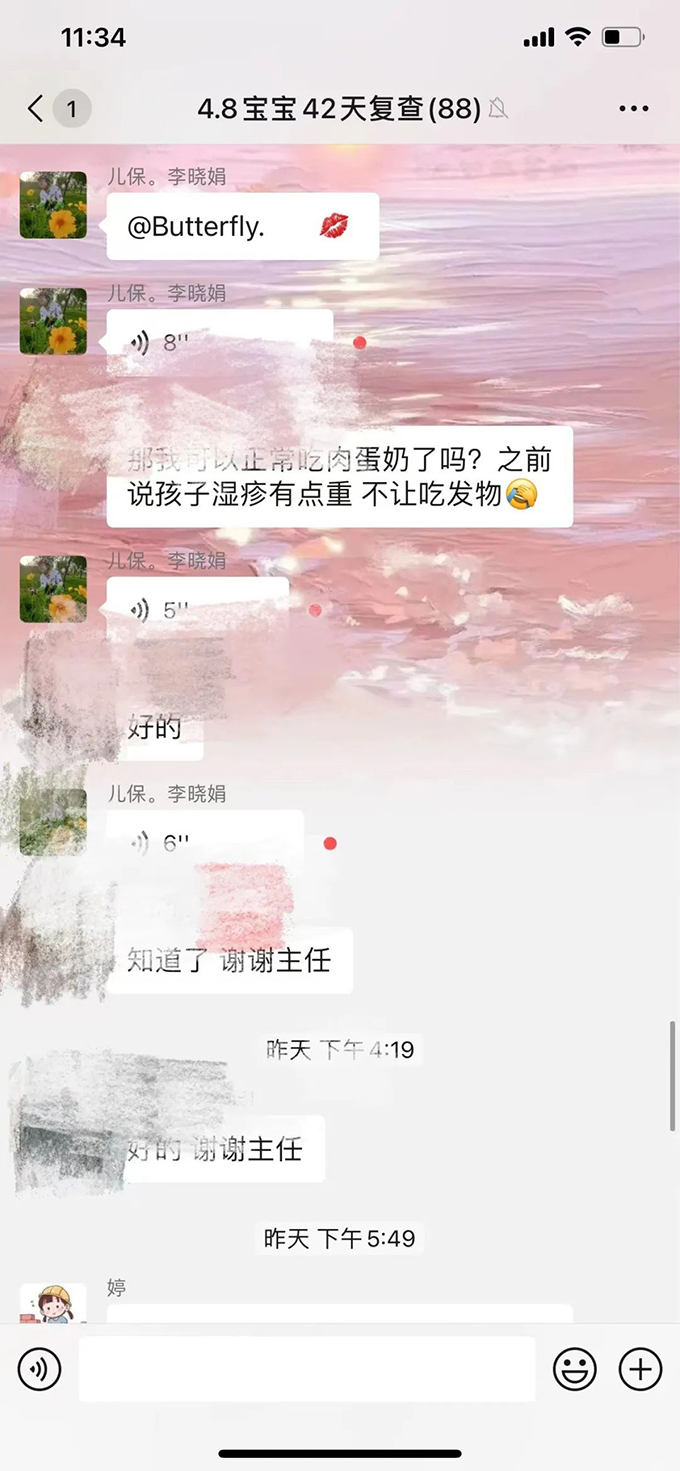Viewport: 680px width, 1471px height.
Task: Play the 8-second voice message
Action: click(x=220, y=343)
